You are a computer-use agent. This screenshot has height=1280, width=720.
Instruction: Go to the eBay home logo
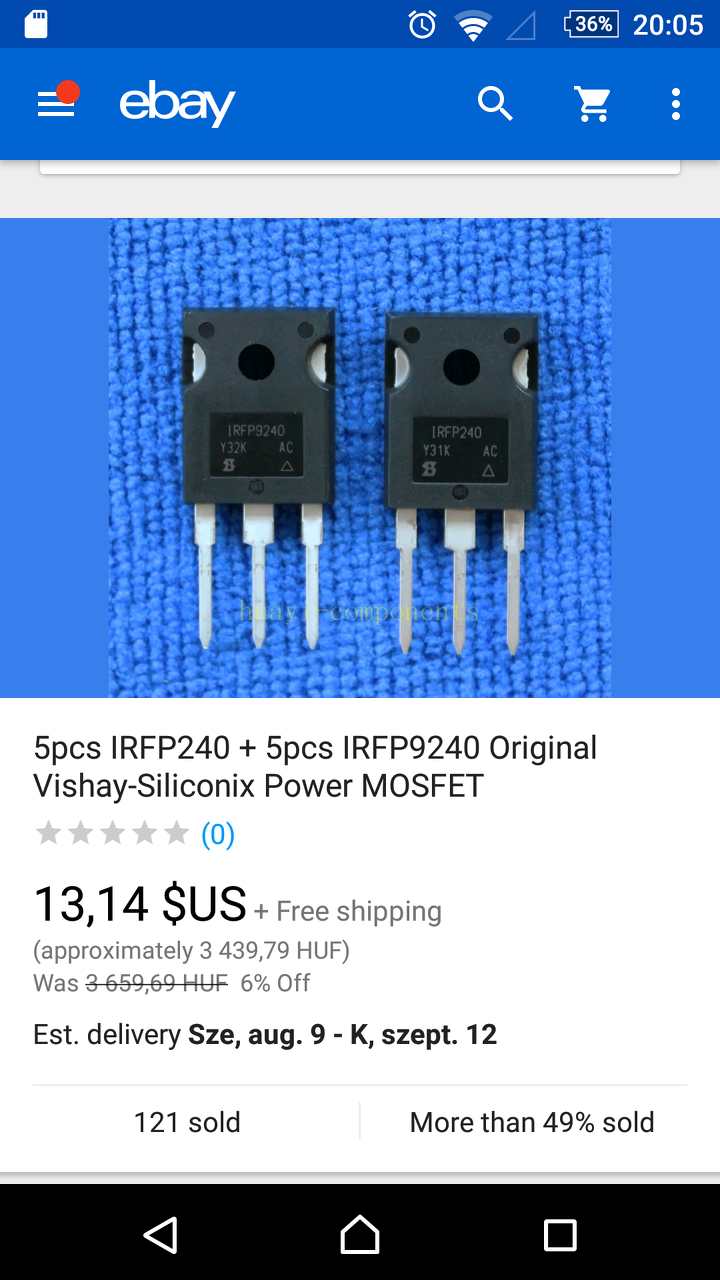177,104
